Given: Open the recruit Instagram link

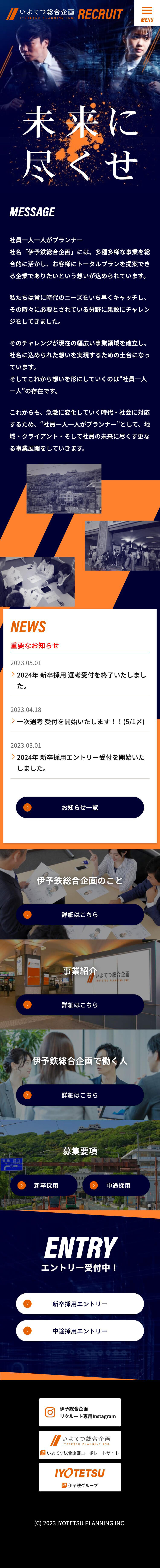Looking at the screenshot, I should point(80,1412).
